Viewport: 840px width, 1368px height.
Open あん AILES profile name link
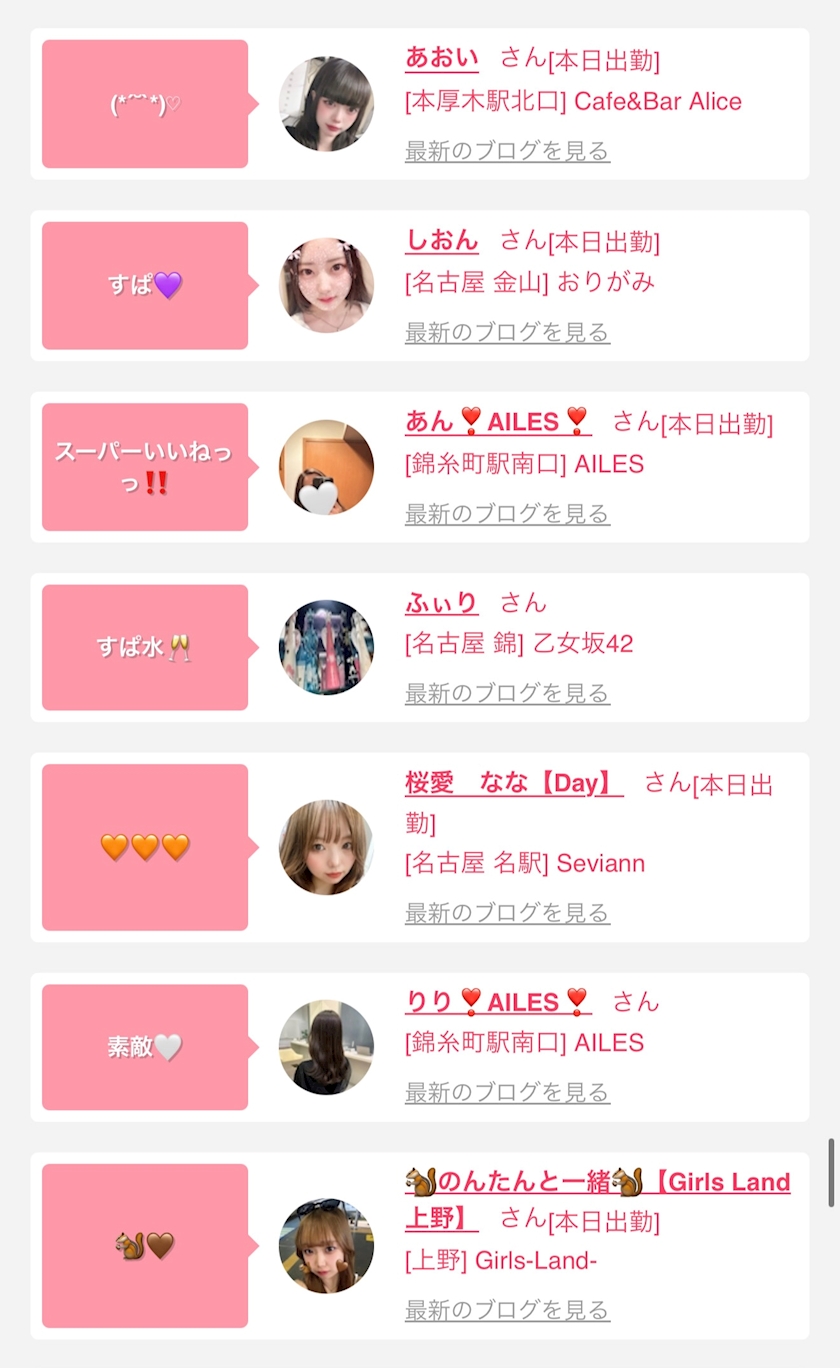tap(497, 422)
